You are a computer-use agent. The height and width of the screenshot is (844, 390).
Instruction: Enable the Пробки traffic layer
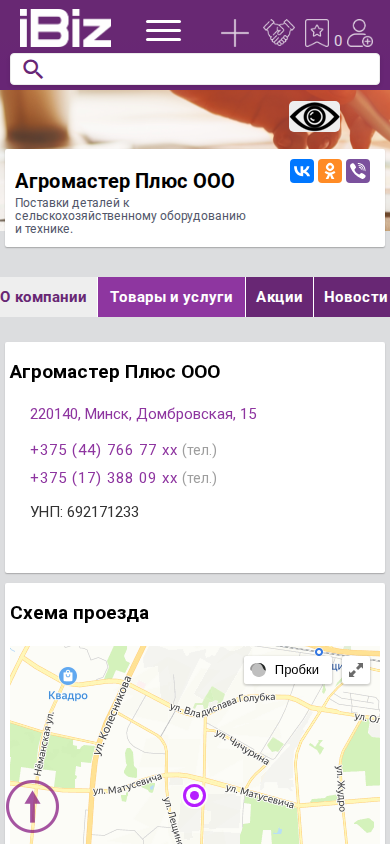(x=288, y=670)
